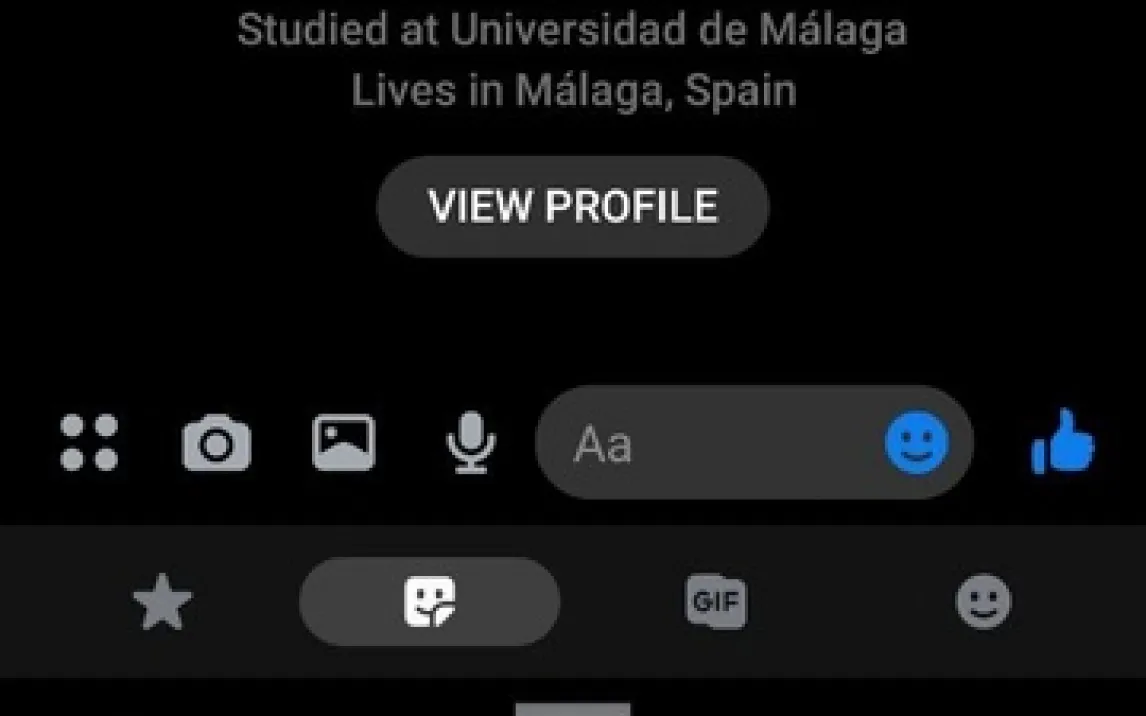Select the stickers tab
The height and width of the screenshot is (716, 1146).
tap(429, 602)
